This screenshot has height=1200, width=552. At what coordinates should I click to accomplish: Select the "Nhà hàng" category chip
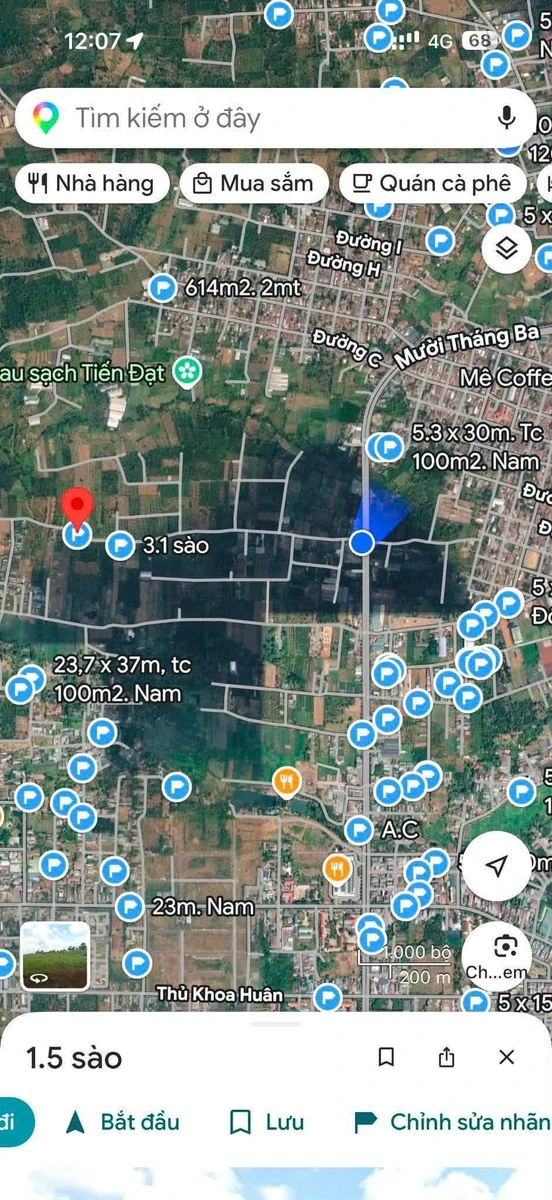(92, 183)
